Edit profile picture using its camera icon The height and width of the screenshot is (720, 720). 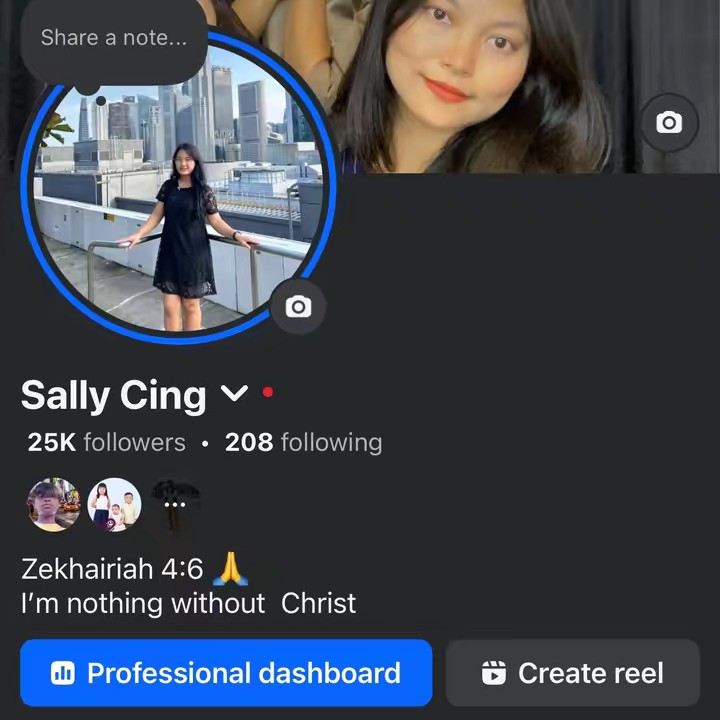tap(297, 306)
